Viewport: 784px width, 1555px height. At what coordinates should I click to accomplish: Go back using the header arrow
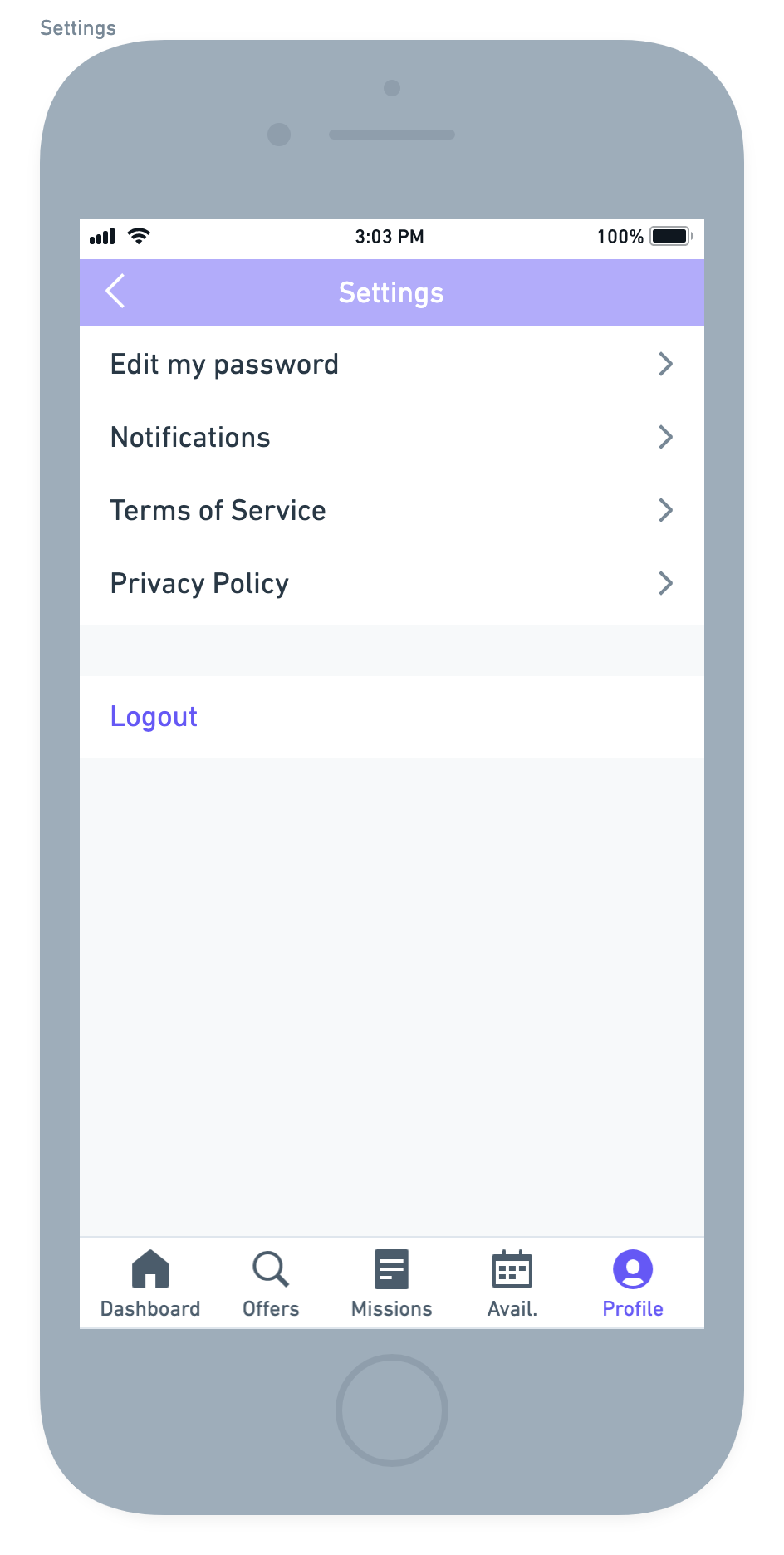[115, 292]
